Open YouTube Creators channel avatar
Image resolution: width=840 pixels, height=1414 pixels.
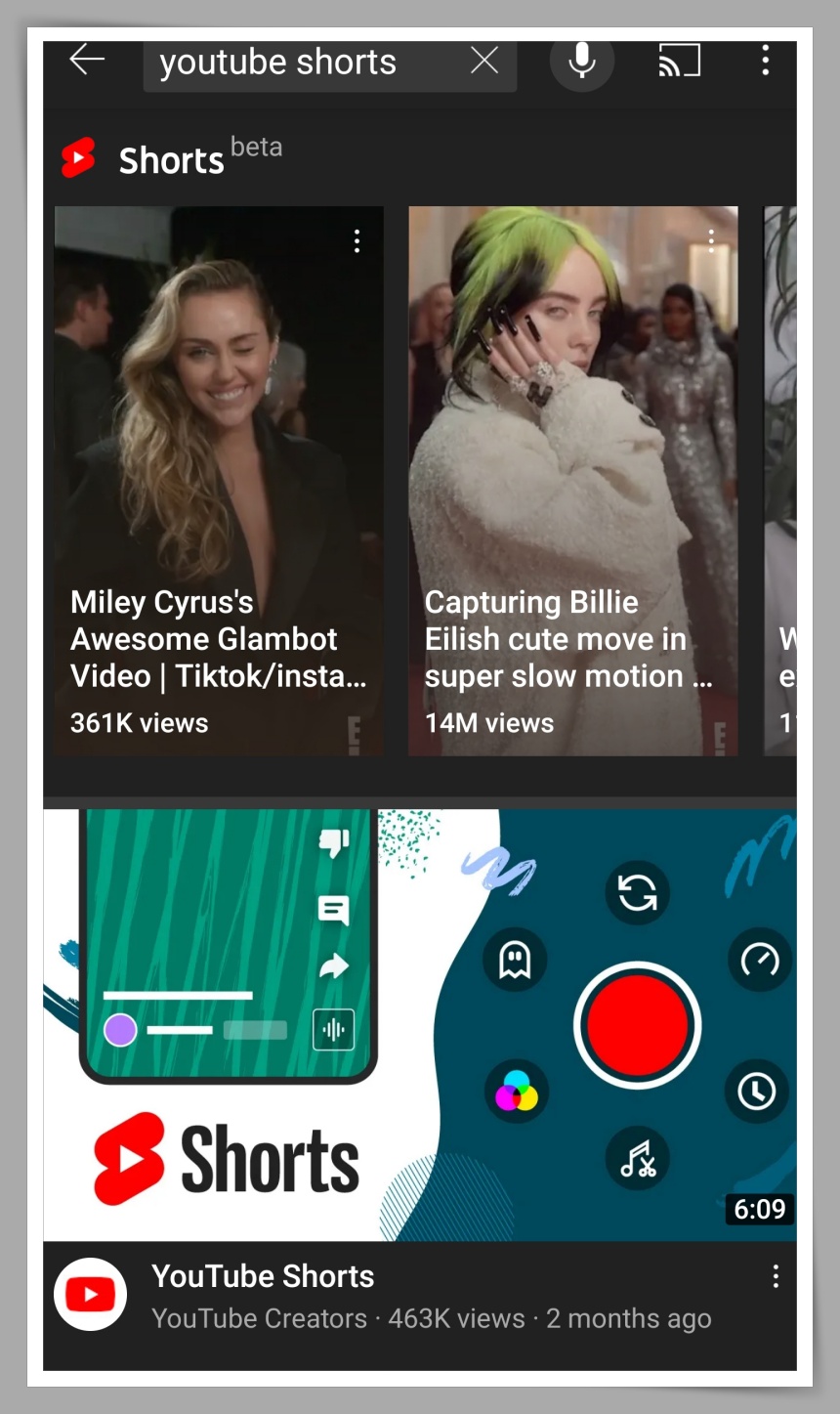pyautogui.click(x=91, y=1295)
